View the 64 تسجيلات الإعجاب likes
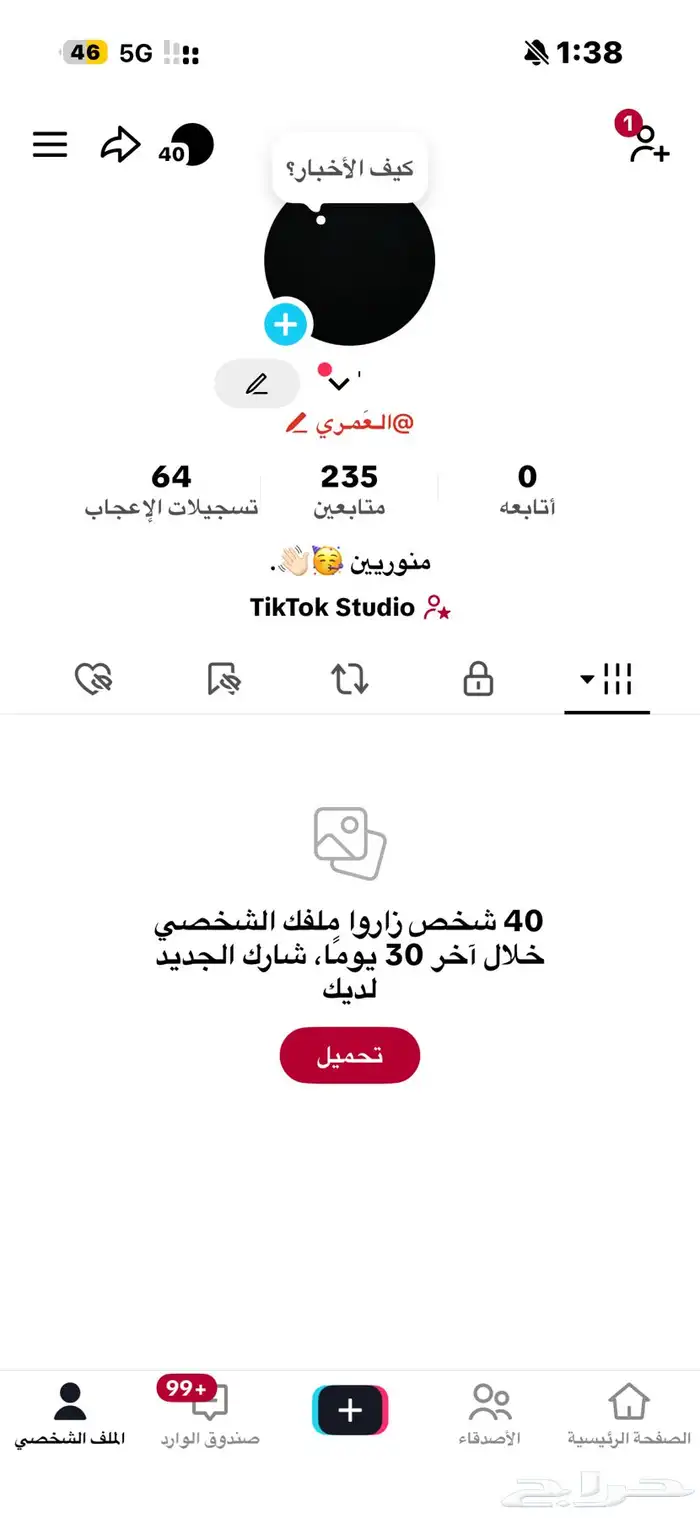 (x=172, y=489)
